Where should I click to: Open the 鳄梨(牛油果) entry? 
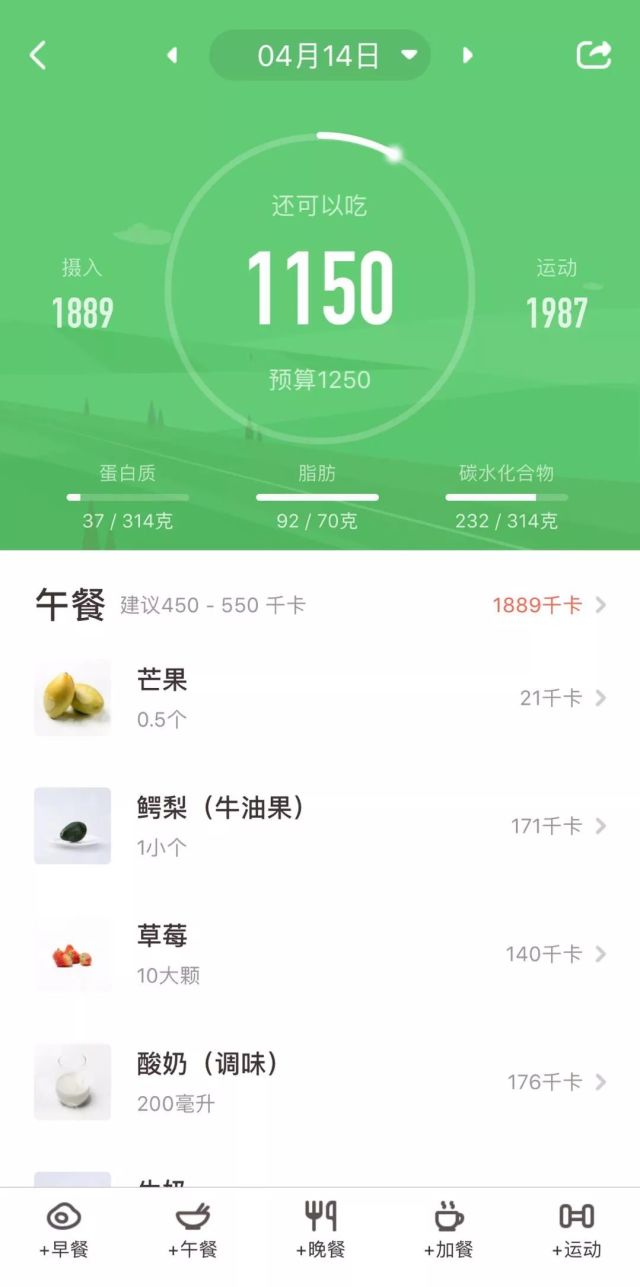coord(320,826)
